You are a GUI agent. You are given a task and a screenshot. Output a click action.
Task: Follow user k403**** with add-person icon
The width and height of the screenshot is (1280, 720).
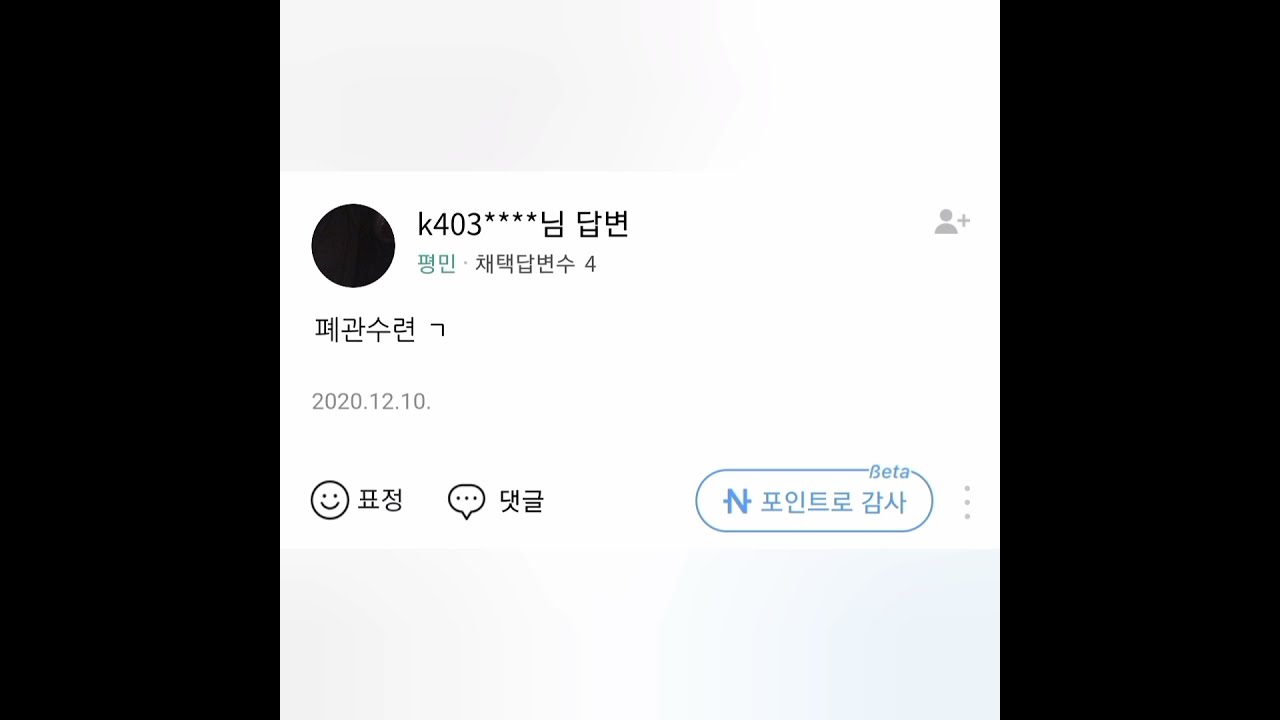(951, 222)
